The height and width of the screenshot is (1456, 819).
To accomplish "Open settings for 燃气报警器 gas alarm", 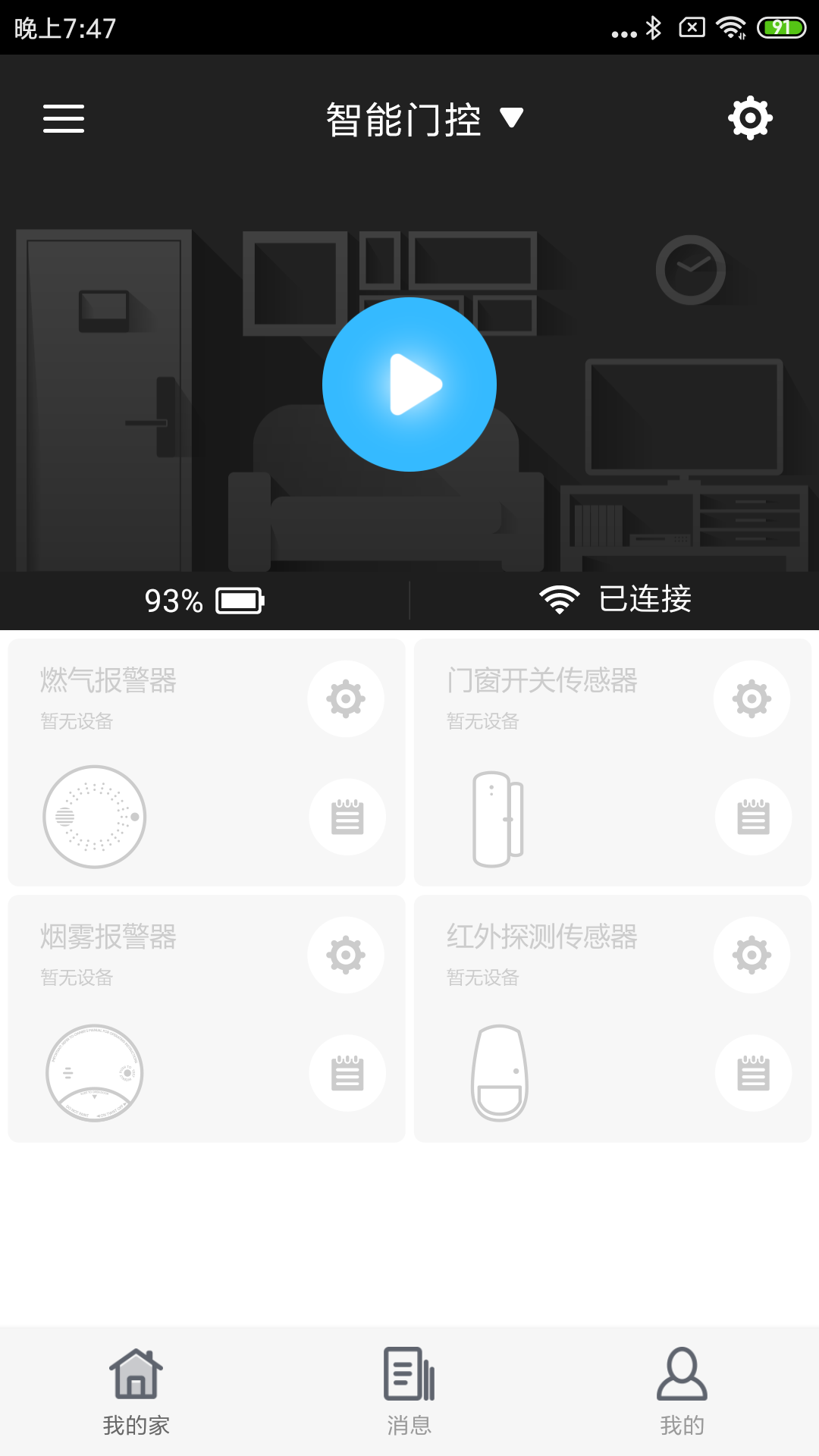I will pos(346,698).
